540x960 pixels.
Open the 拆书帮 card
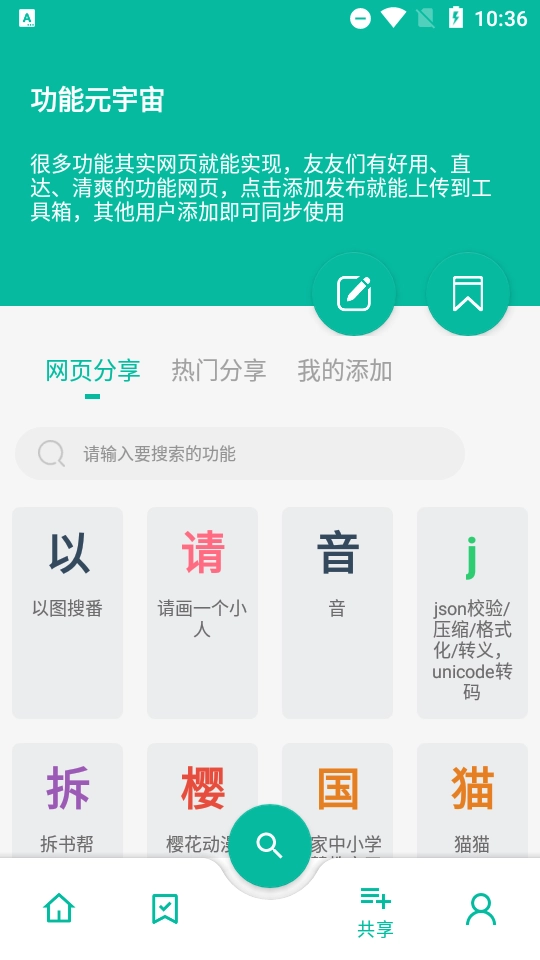(67, 801)
